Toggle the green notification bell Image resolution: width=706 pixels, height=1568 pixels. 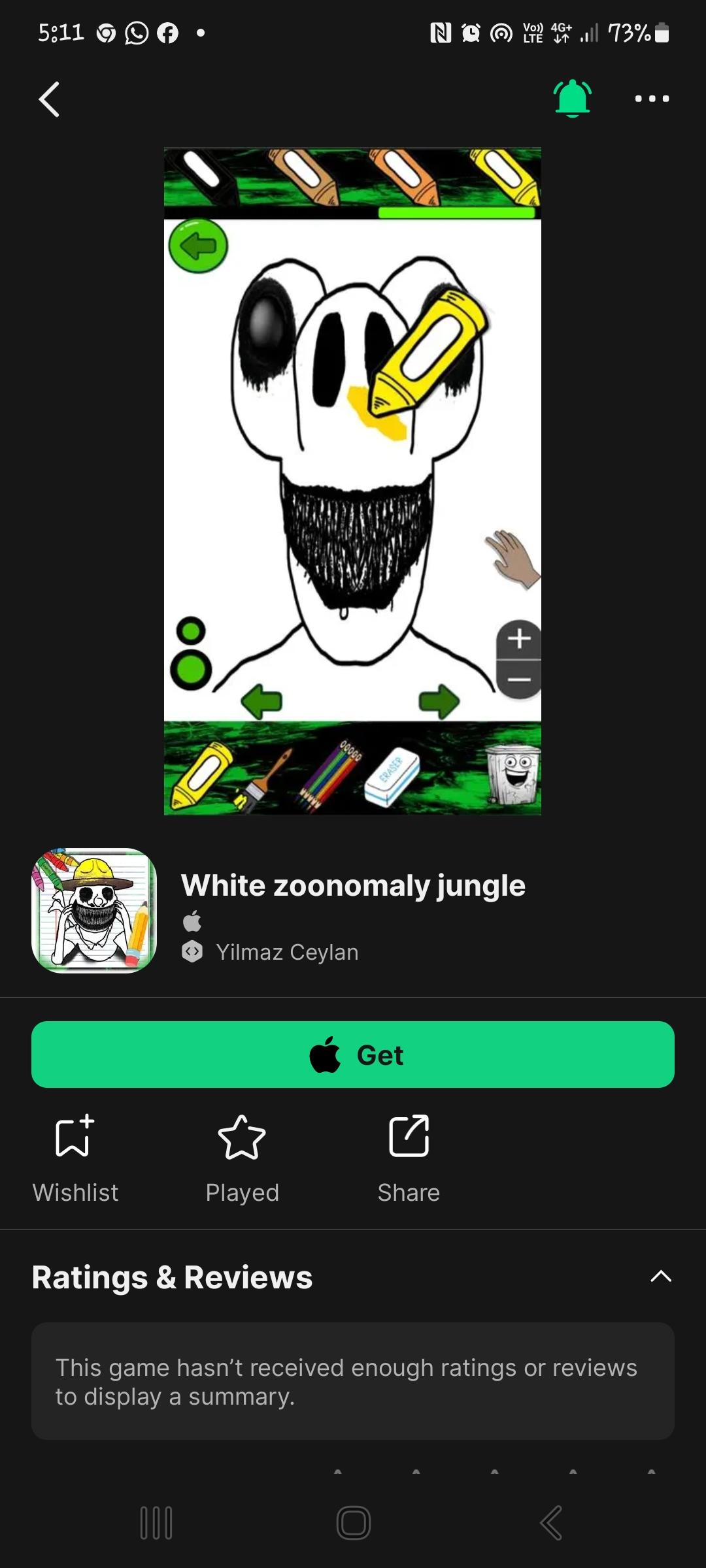click(x=573, y=99)
